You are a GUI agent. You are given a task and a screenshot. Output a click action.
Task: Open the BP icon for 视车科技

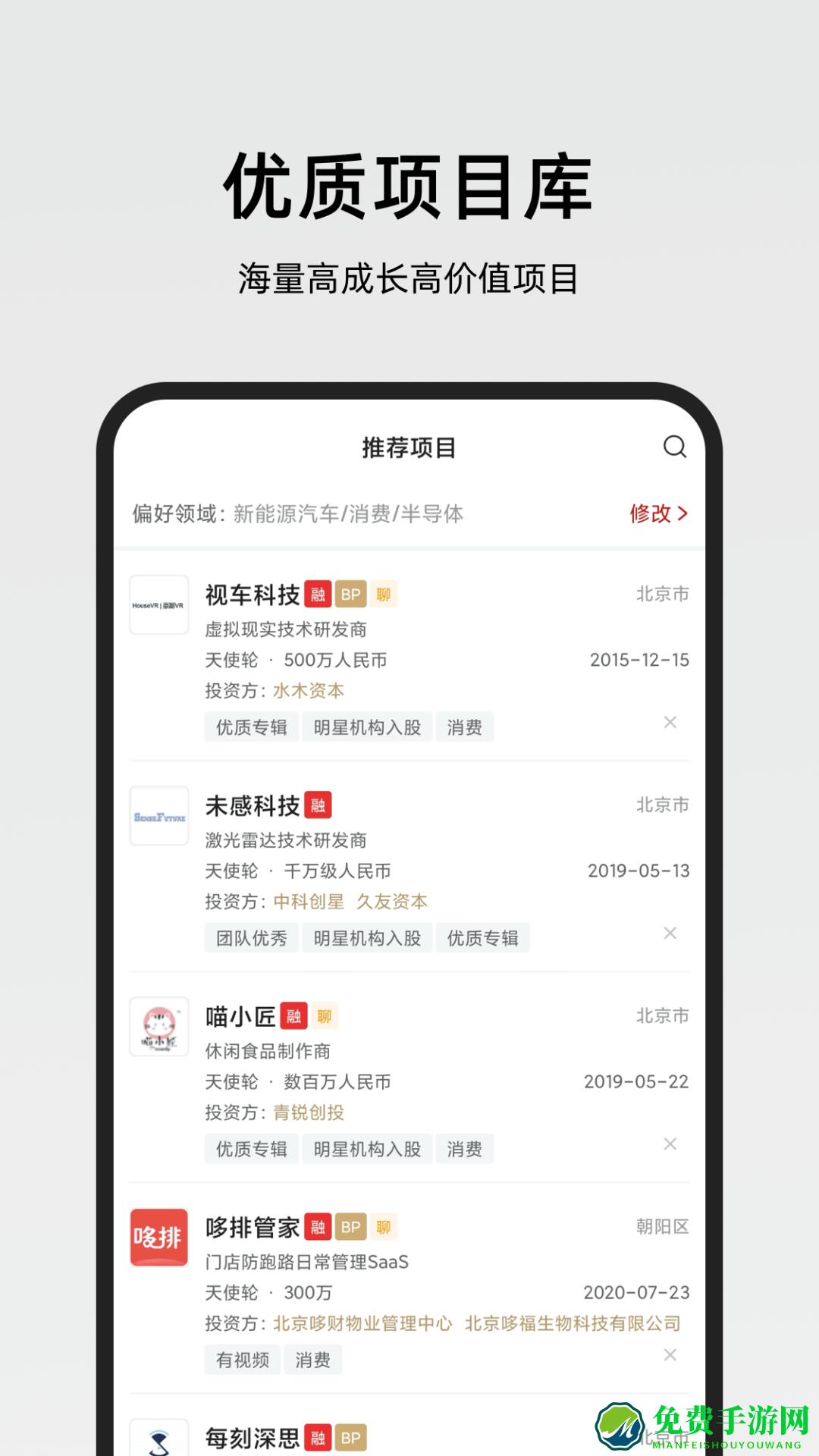pos(351,595)
